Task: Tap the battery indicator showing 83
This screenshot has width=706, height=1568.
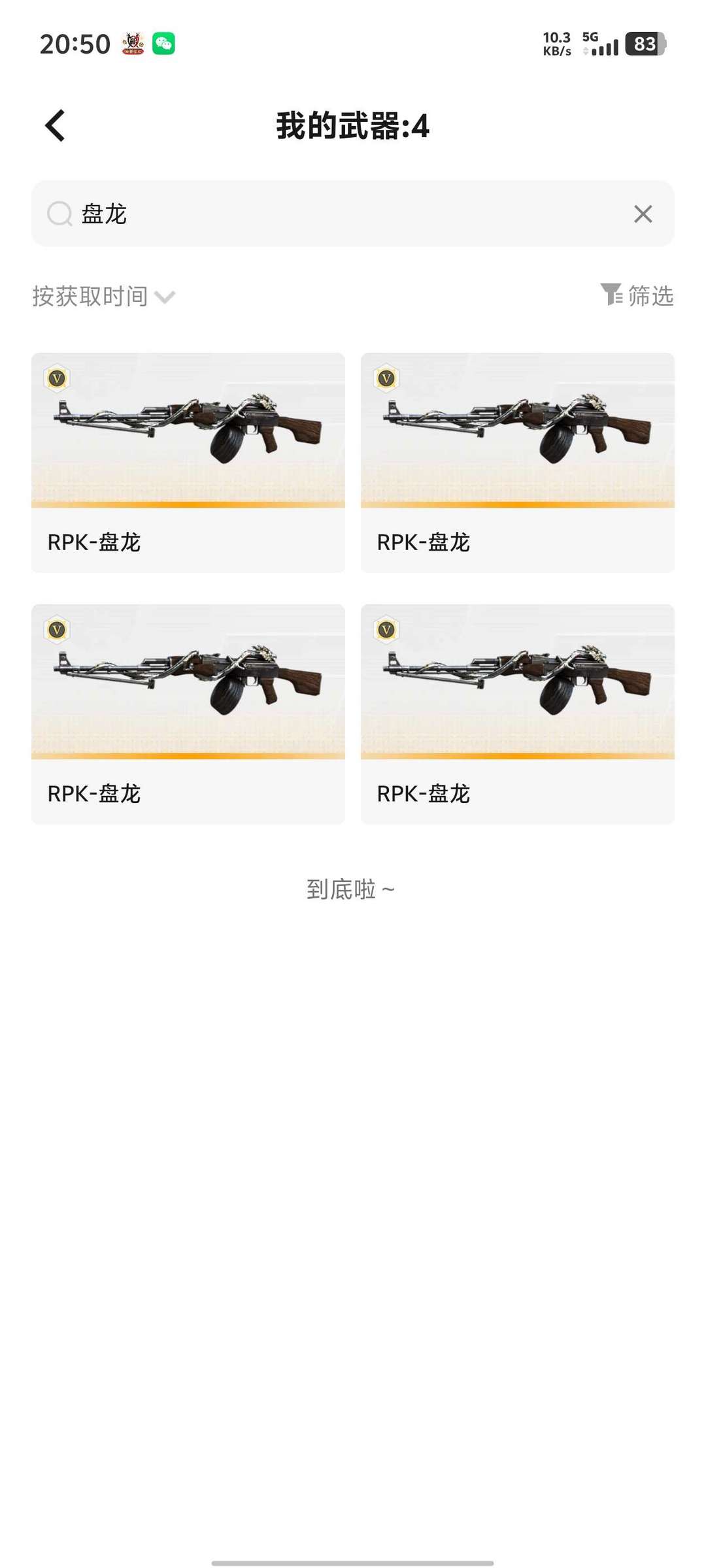Action: (x=645, y=44)
